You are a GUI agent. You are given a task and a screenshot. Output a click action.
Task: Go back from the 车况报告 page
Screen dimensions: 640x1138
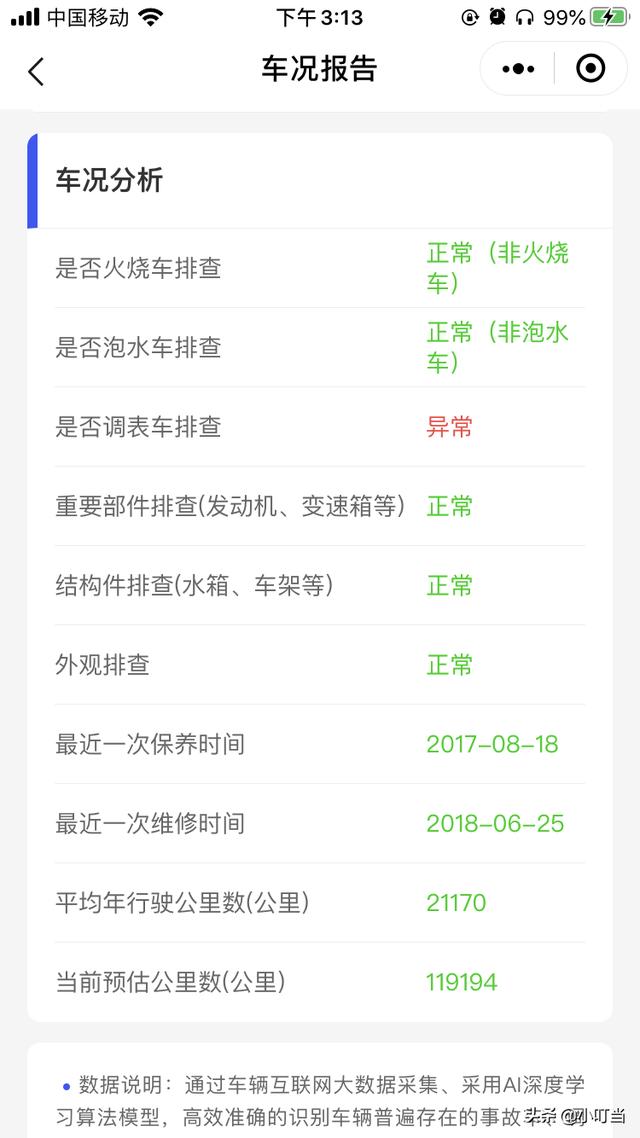pos(37,70)
